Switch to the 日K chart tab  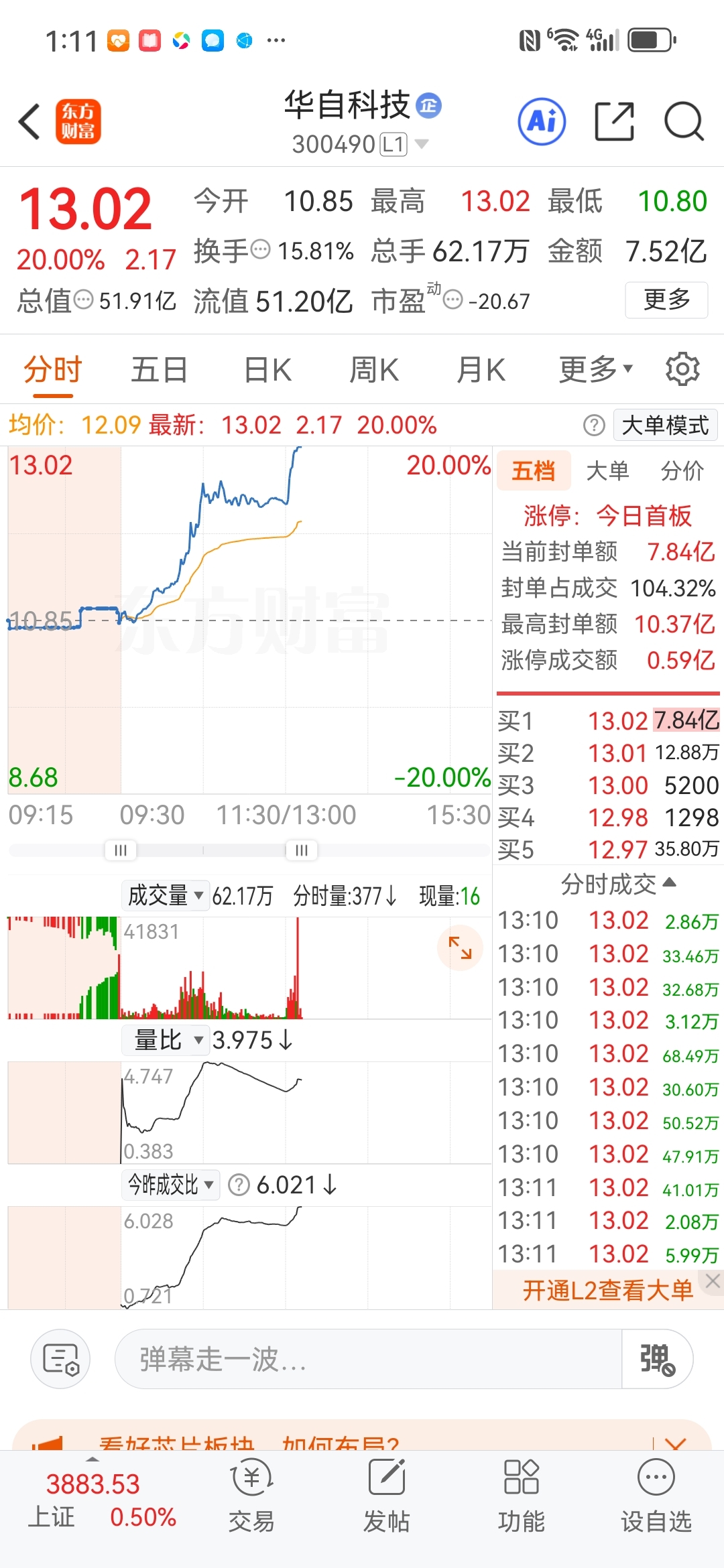click(267, 370)
